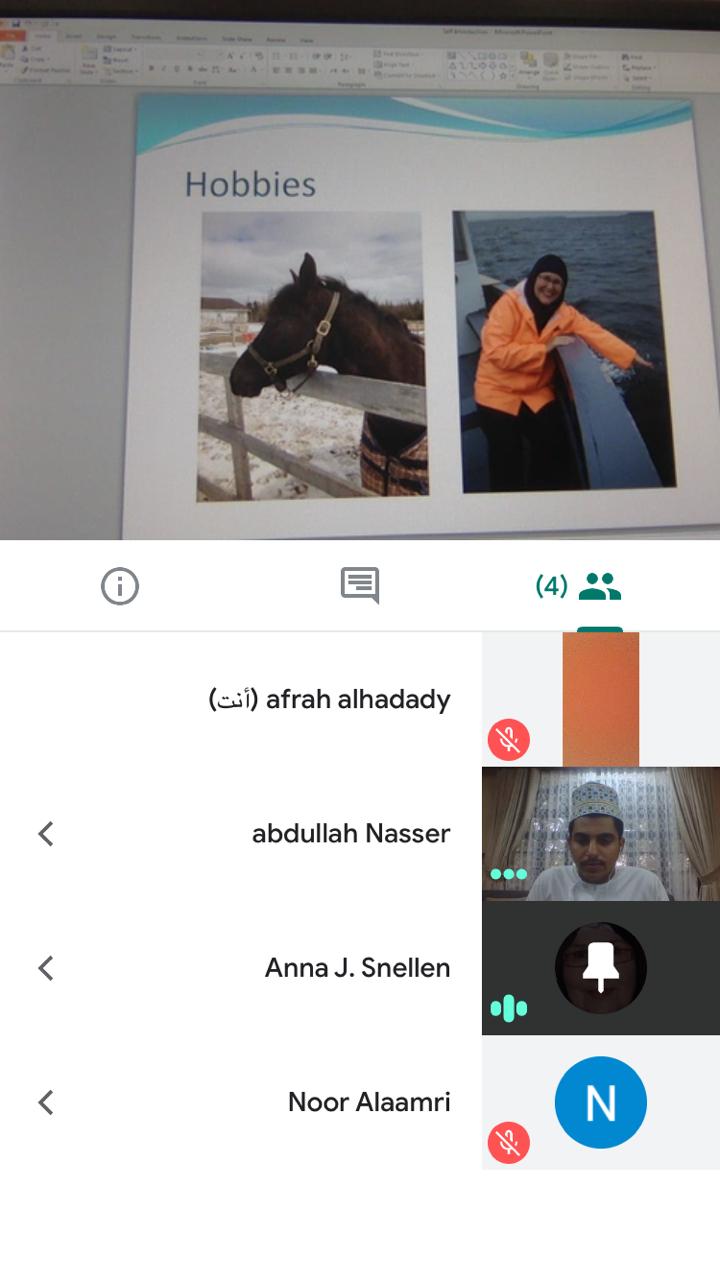Open the meeting info tab
Viewport: 720px width, 1280px height.
(x=120, y=586)
